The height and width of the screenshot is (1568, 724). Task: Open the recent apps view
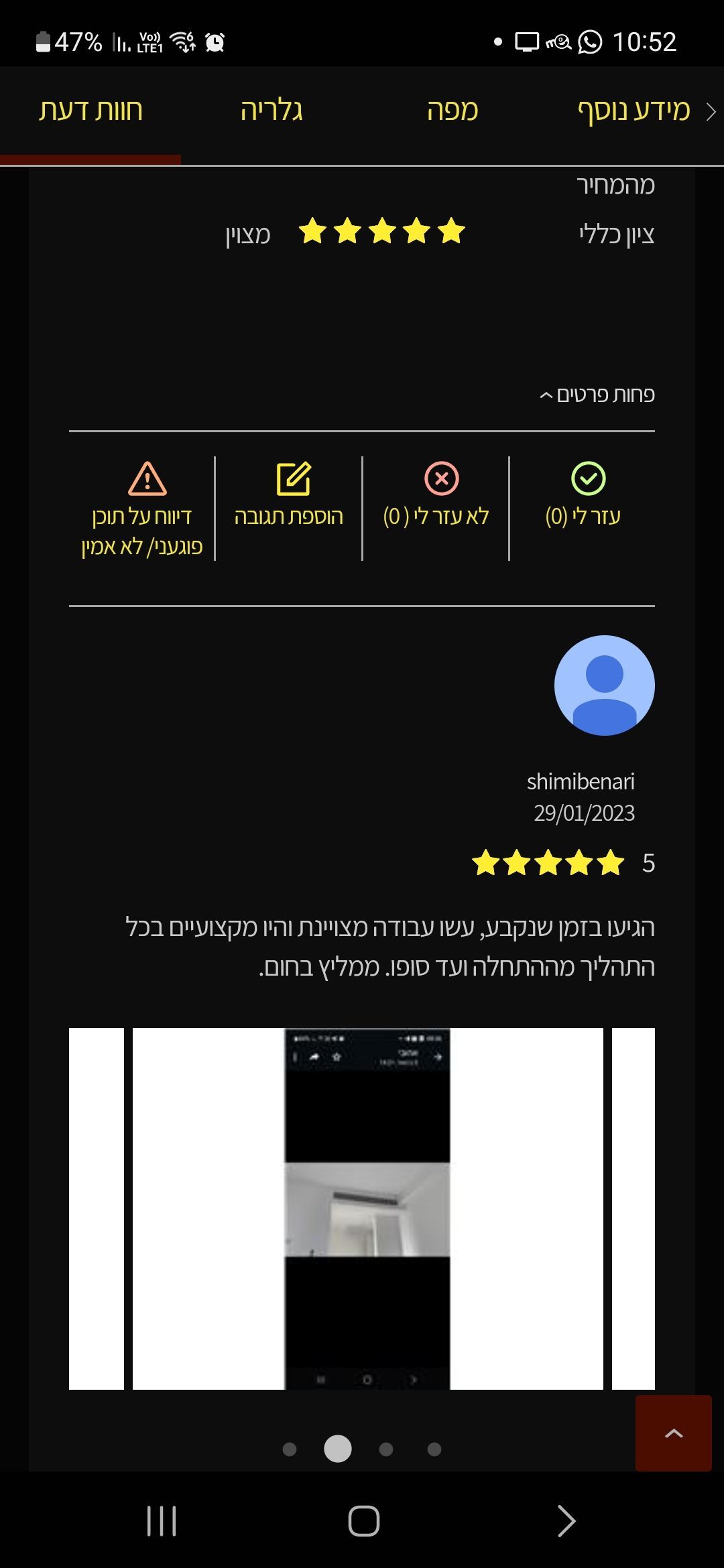tap(161, 1520)
